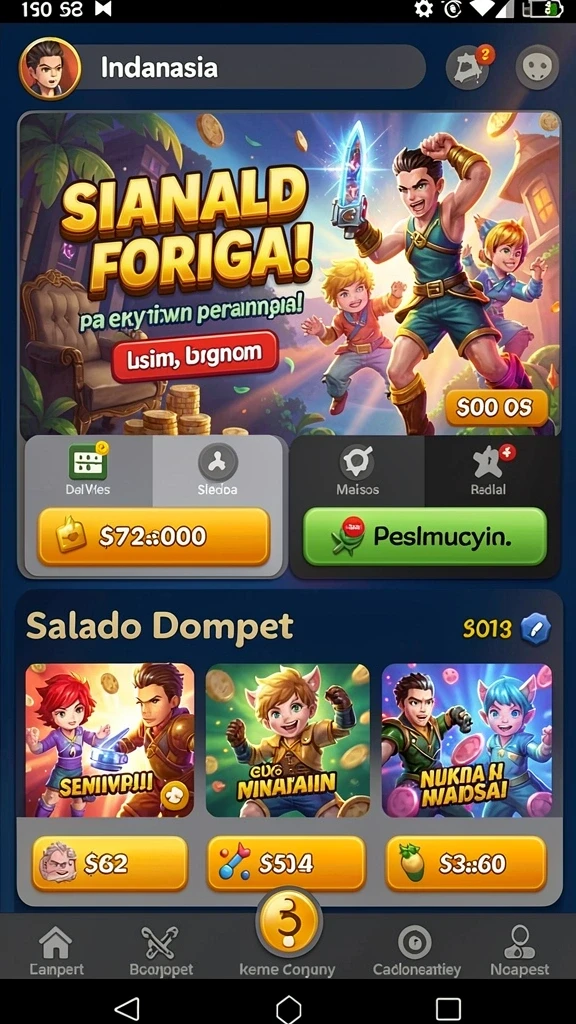Switch to the Boojopet tab
Image resolution: width=576 pixels, height=1024 pixels.
pyautogui.click(x=160, y=951)
